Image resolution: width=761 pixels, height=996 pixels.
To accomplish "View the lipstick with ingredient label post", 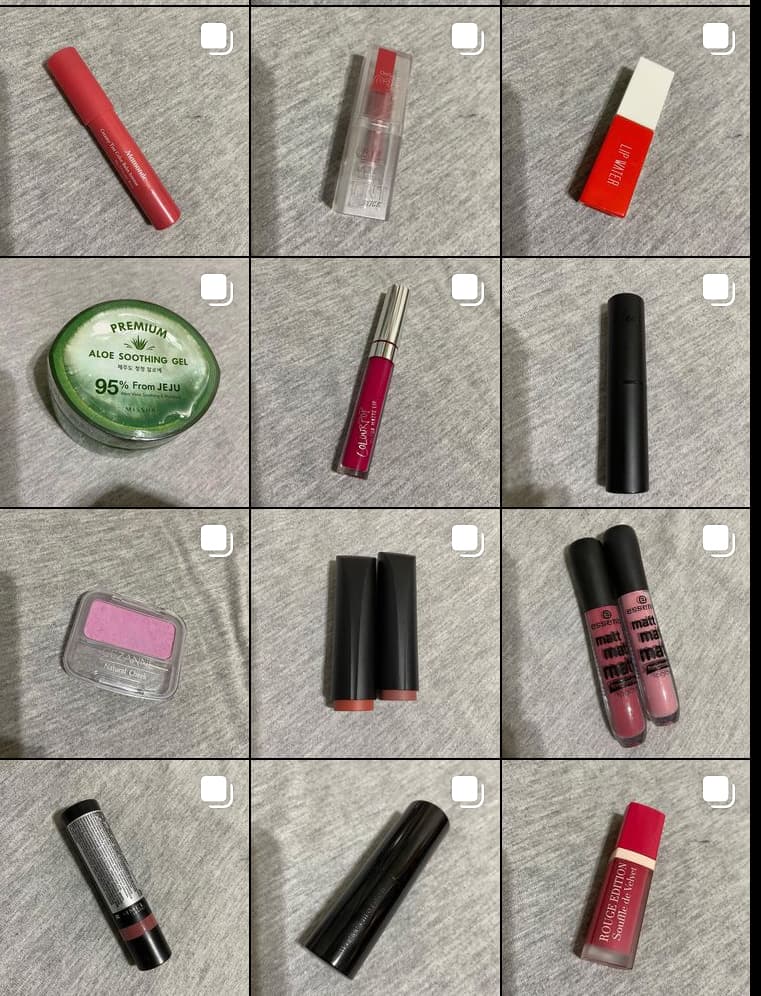I will tap(124, 880).
